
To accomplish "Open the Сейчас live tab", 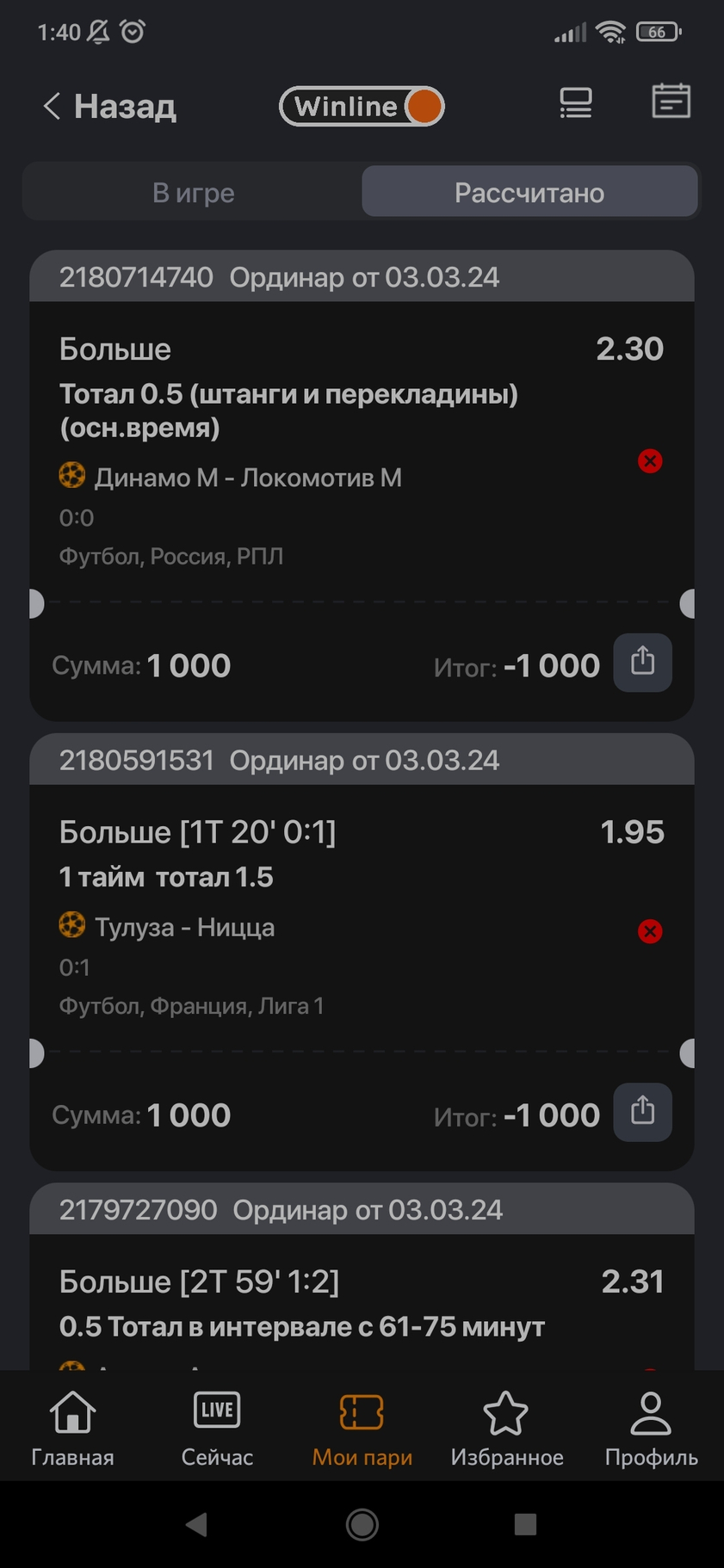I will coord(217,1429).
